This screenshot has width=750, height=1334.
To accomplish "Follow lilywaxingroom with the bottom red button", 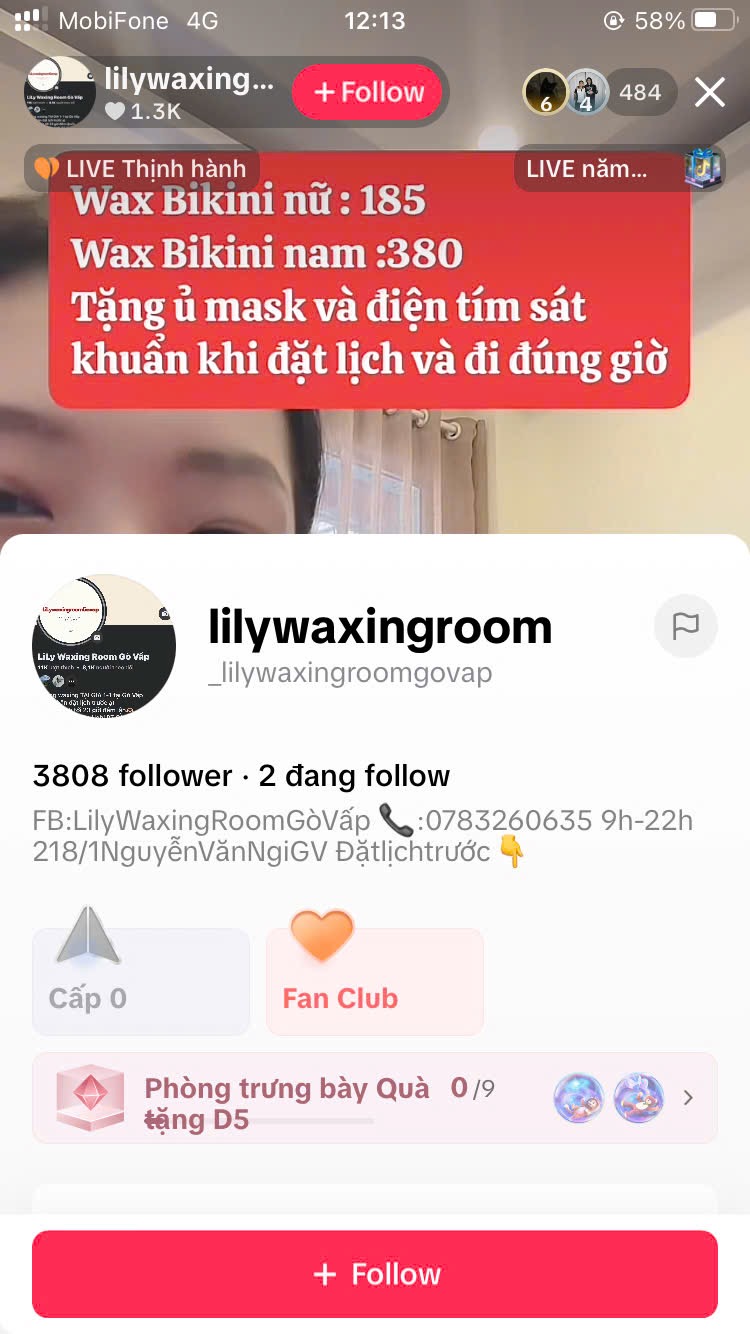I will pyautogui.click(x=374, y=1273).
